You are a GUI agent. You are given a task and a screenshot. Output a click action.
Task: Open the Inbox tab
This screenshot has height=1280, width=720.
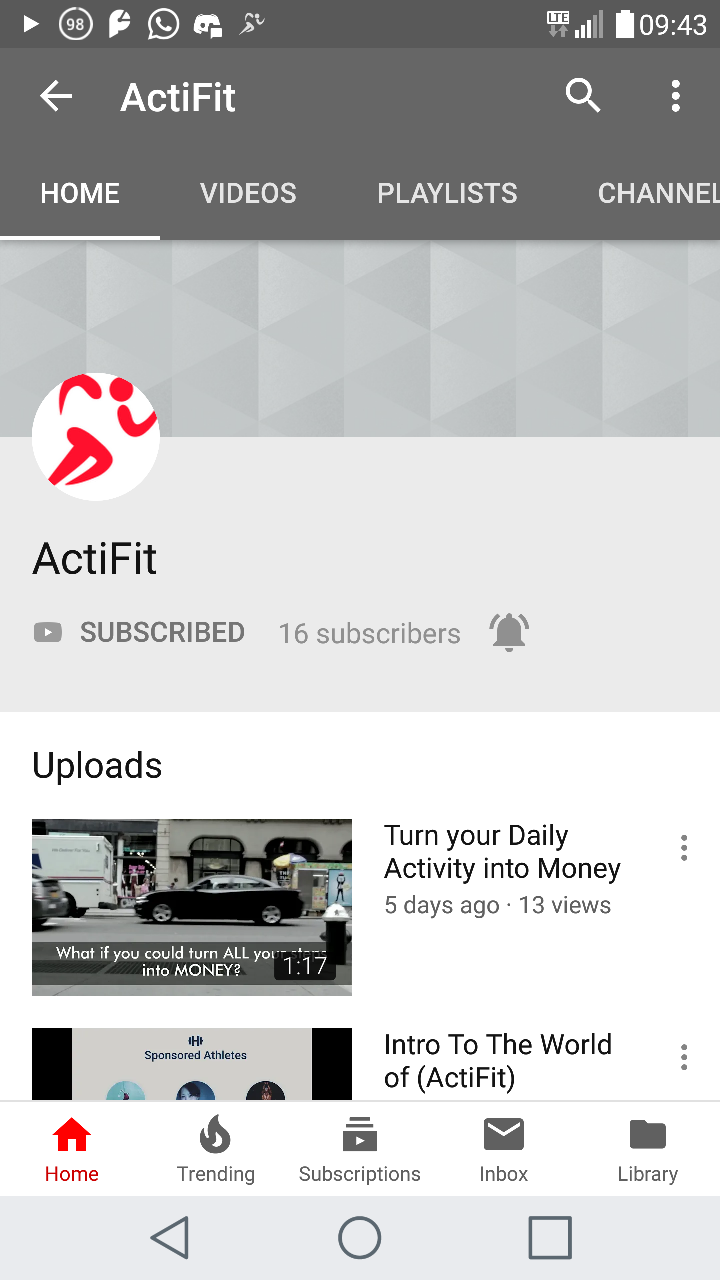click(x=504, y=1150)
